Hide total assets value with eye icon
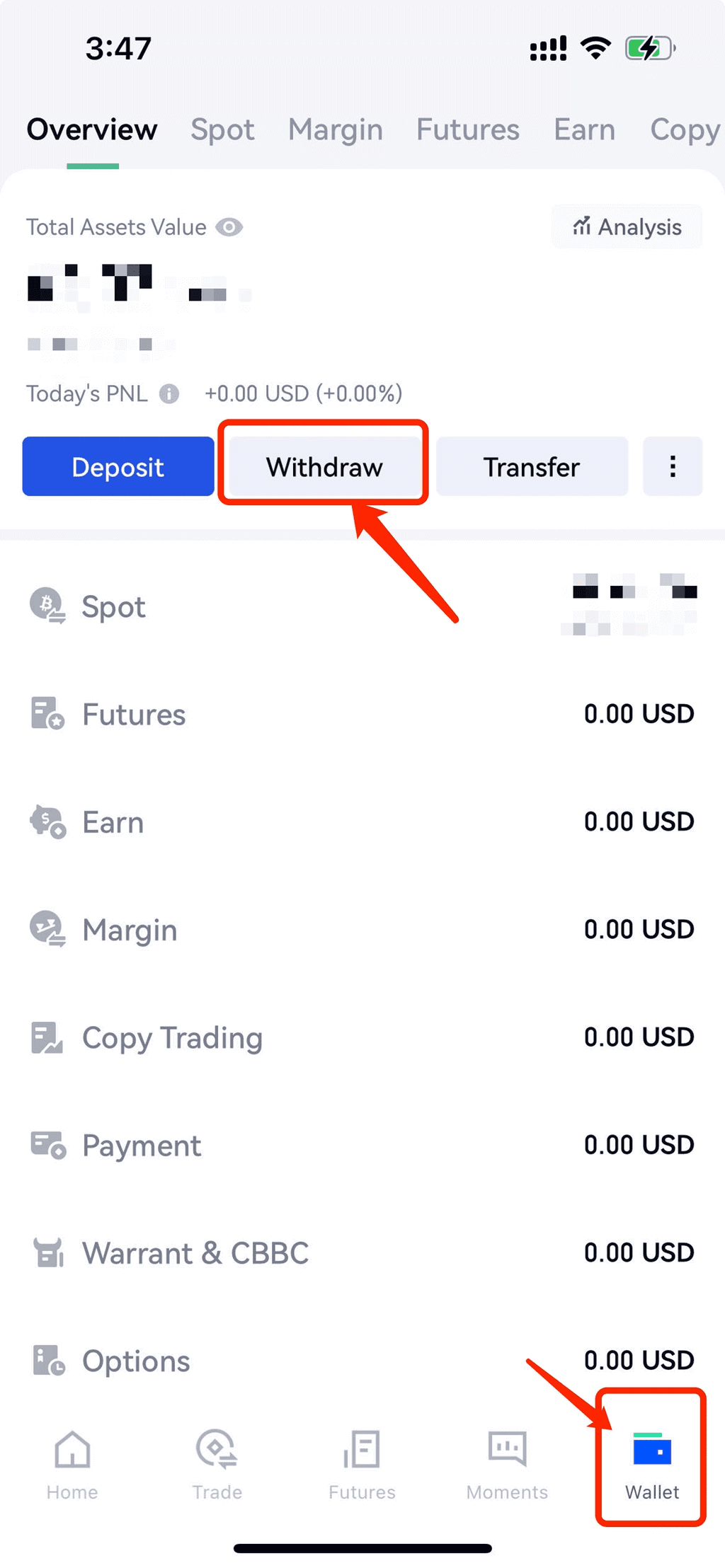725x1568 pixels. click(x=229, y=227)
